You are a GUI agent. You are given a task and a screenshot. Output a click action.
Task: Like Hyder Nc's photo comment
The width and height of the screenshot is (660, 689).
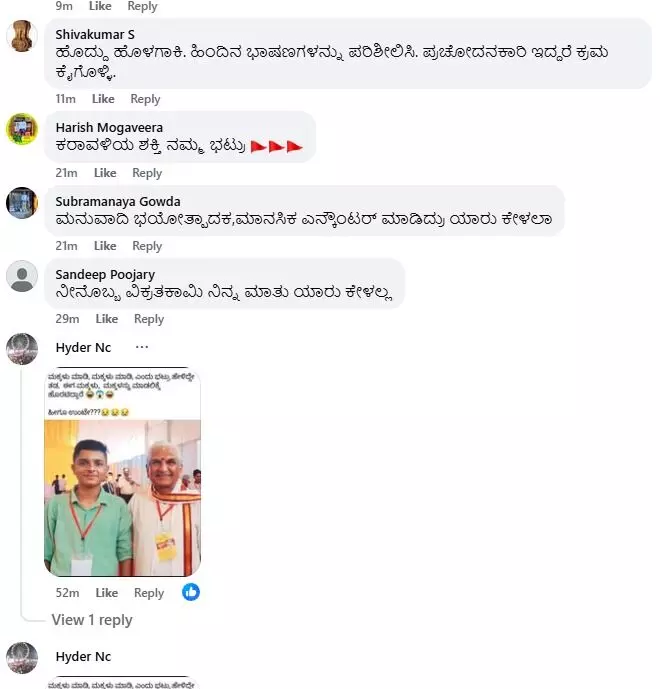pyautogui.click(x=107, y=593)
